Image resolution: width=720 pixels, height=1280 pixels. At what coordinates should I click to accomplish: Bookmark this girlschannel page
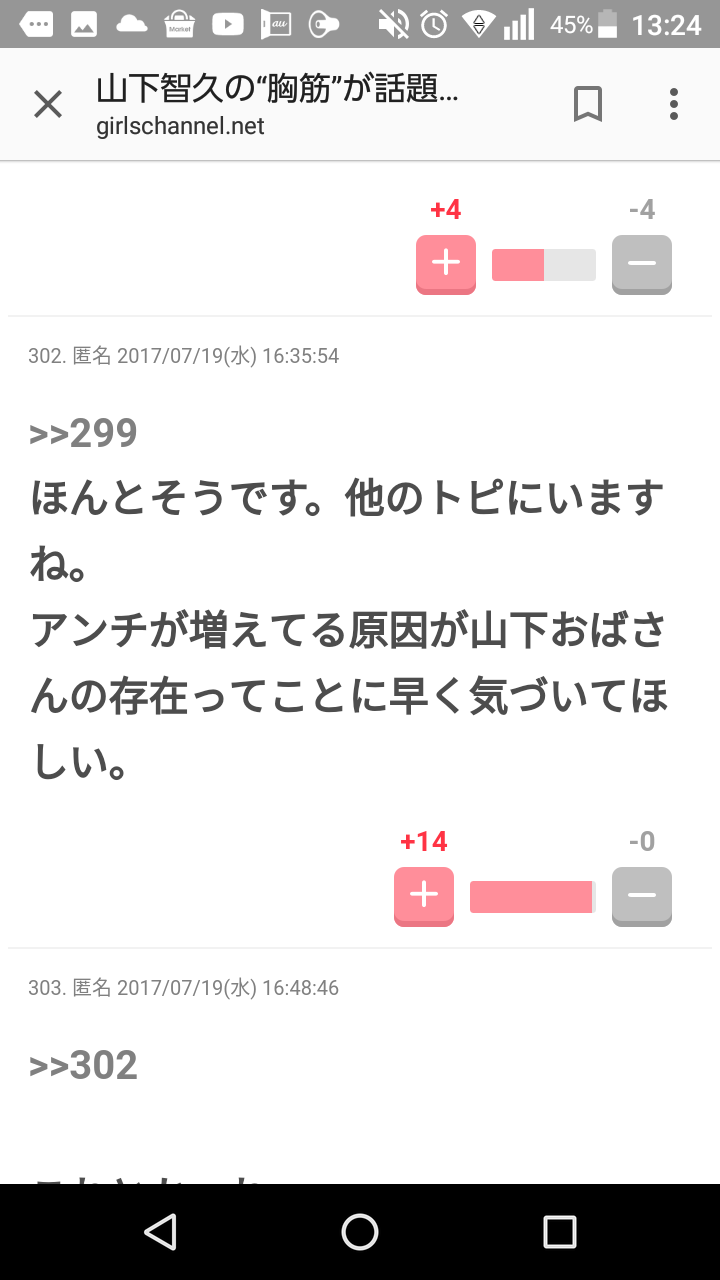[x=588, y=104]
